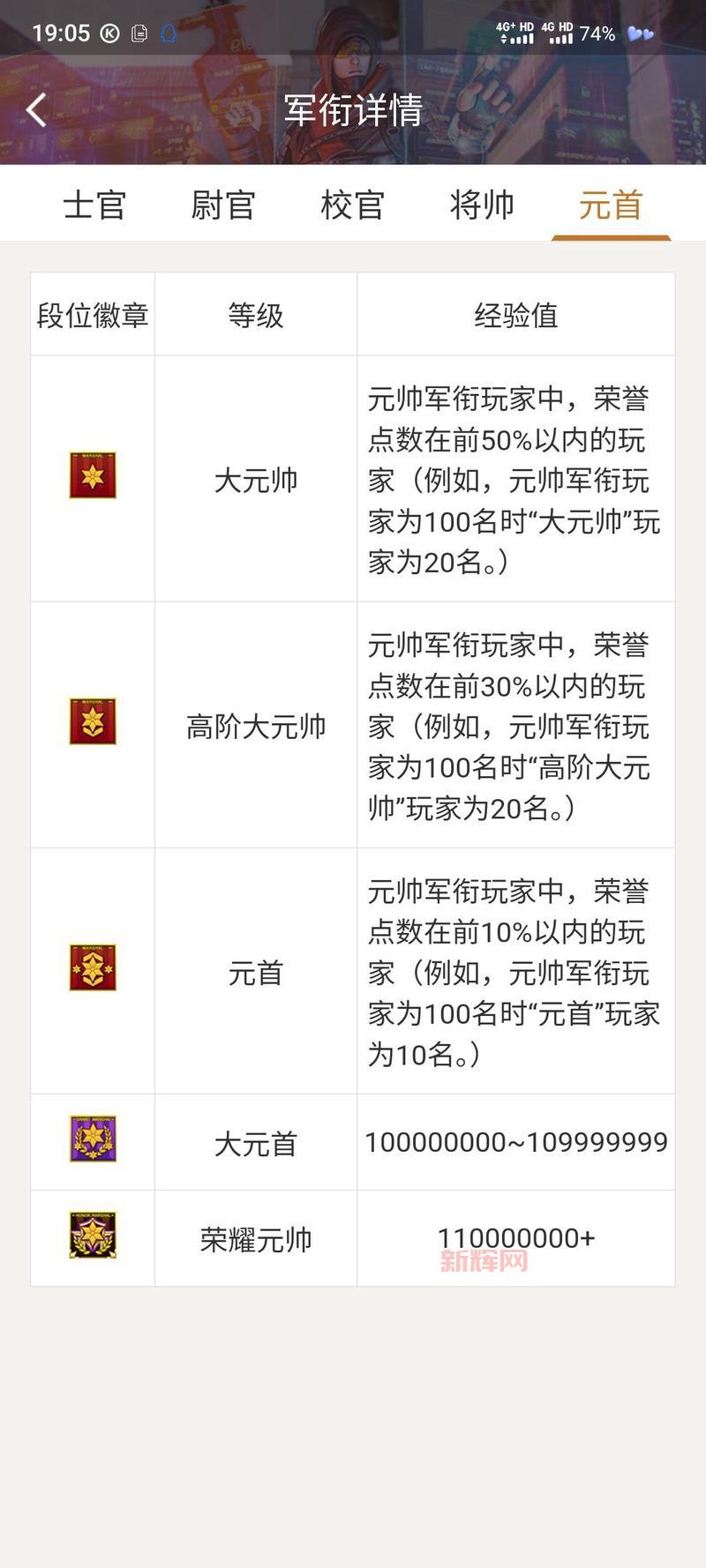This screenshot has height=1568, width=706.
Task: Switch to the 士官 tab
Action: tap(94, 205)
